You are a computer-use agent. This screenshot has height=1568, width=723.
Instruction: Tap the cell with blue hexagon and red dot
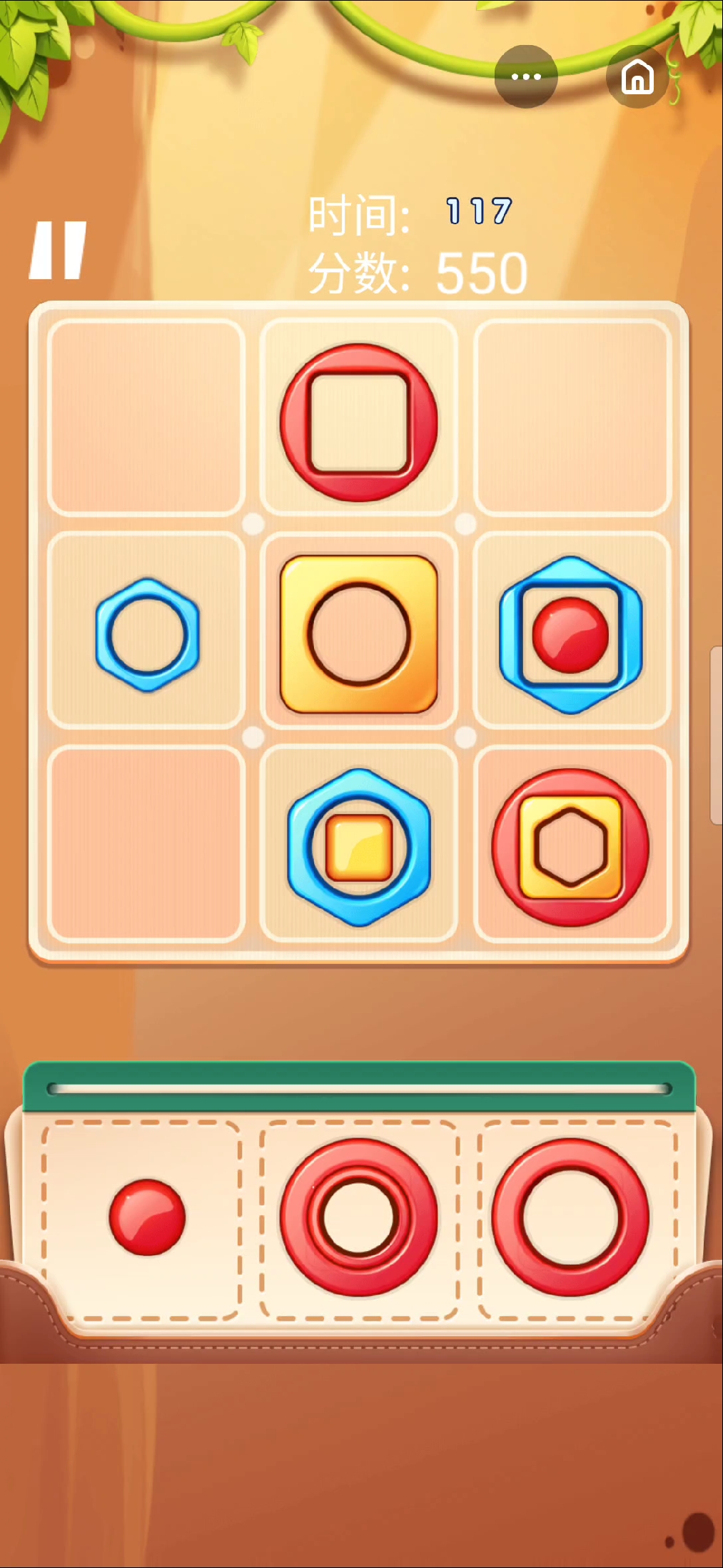coord(571,634)
